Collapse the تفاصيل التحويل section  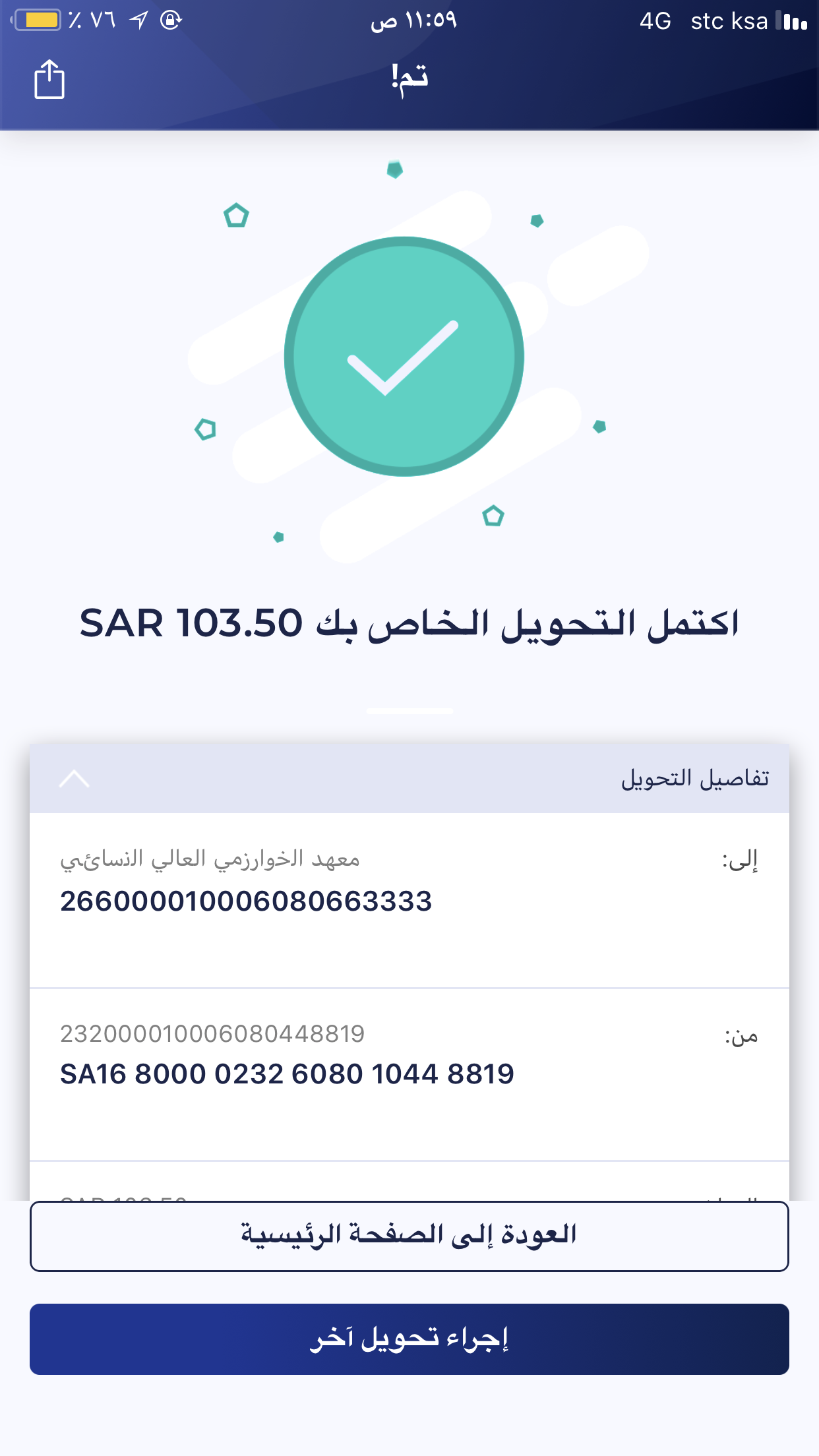pos(74,779)
